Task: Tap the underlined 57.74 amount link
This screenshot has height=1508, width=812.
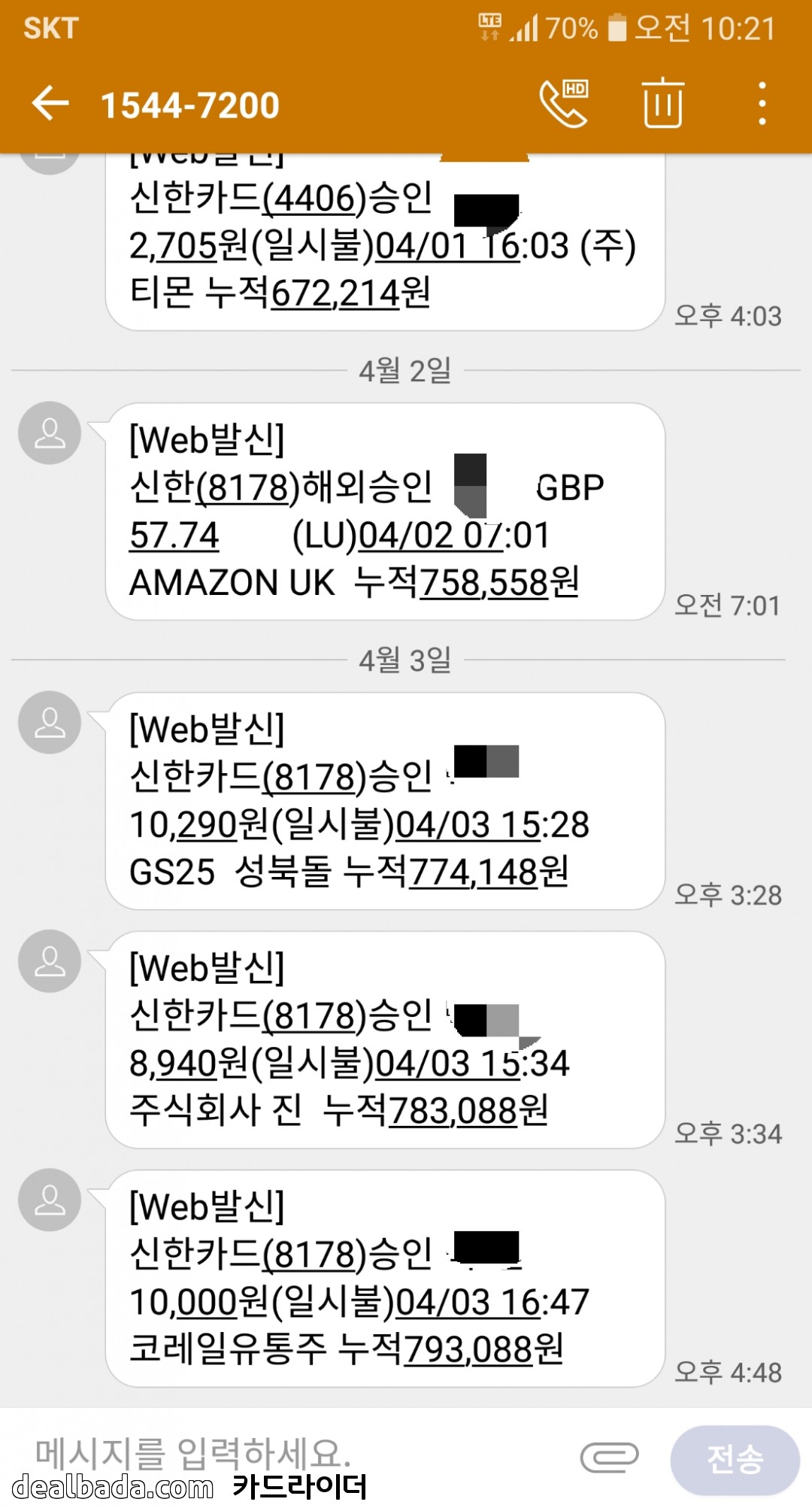Action: coord(174,536)
